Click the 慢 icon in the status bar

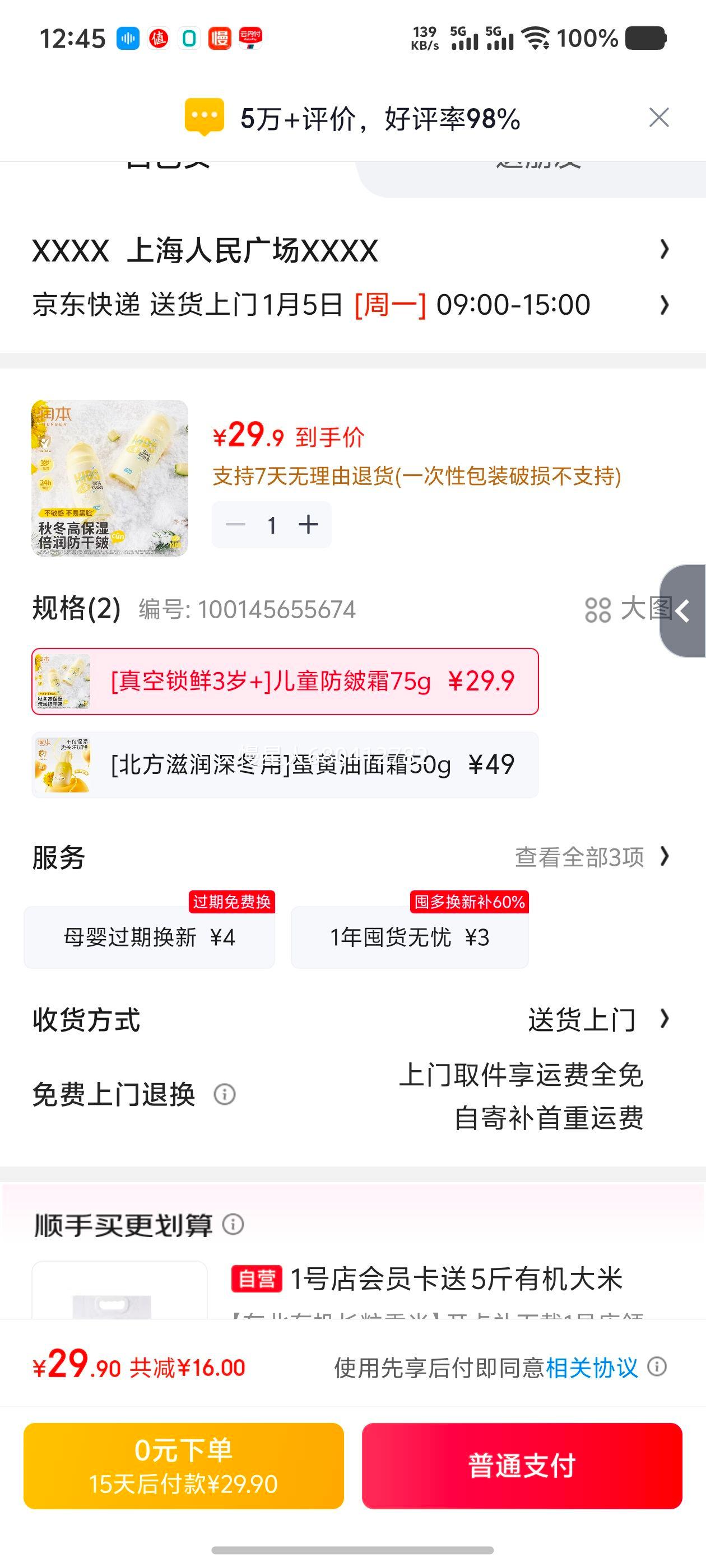tap(220, 38)
